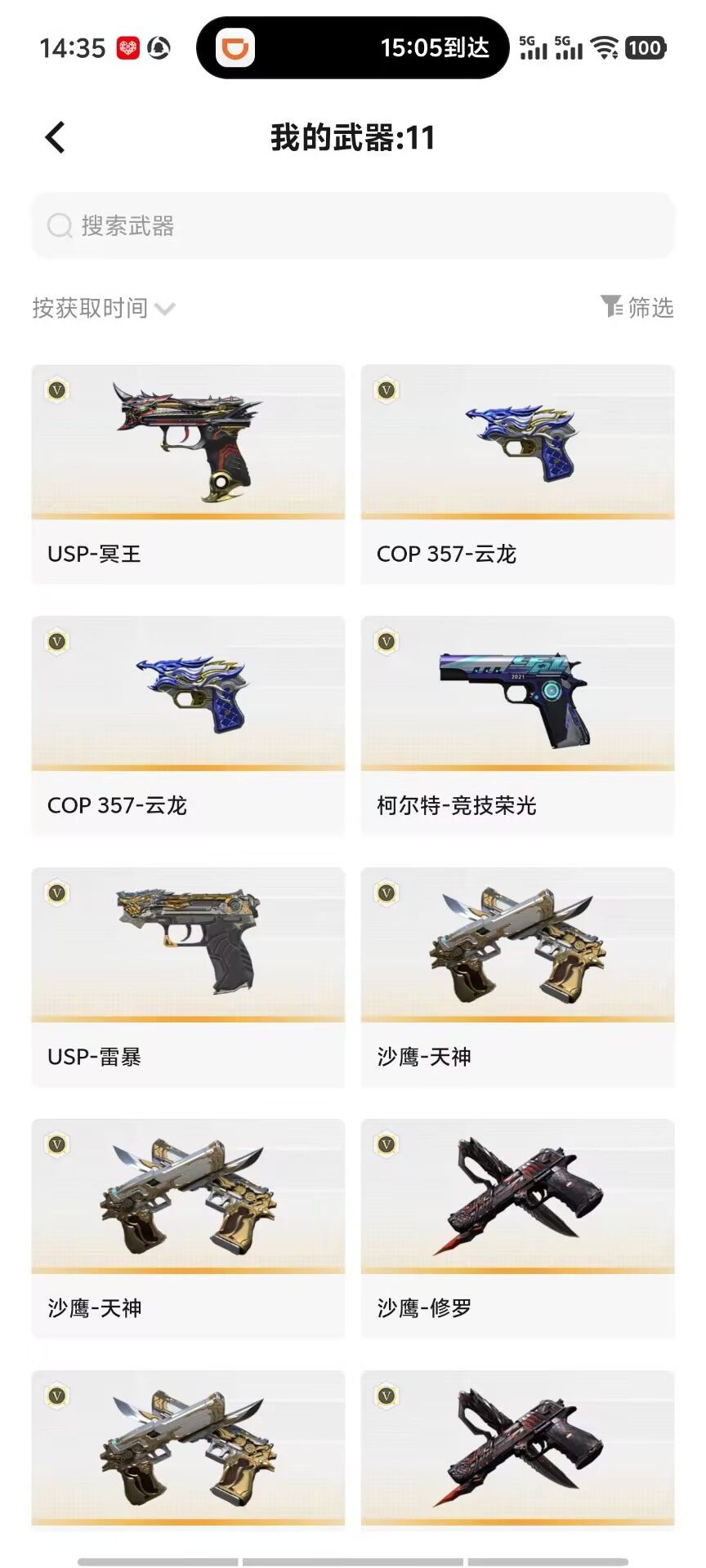Tap the V badge on 沙鹰-修罗 card
The image size is (706, 1568).
click(x=384, y=1145)
